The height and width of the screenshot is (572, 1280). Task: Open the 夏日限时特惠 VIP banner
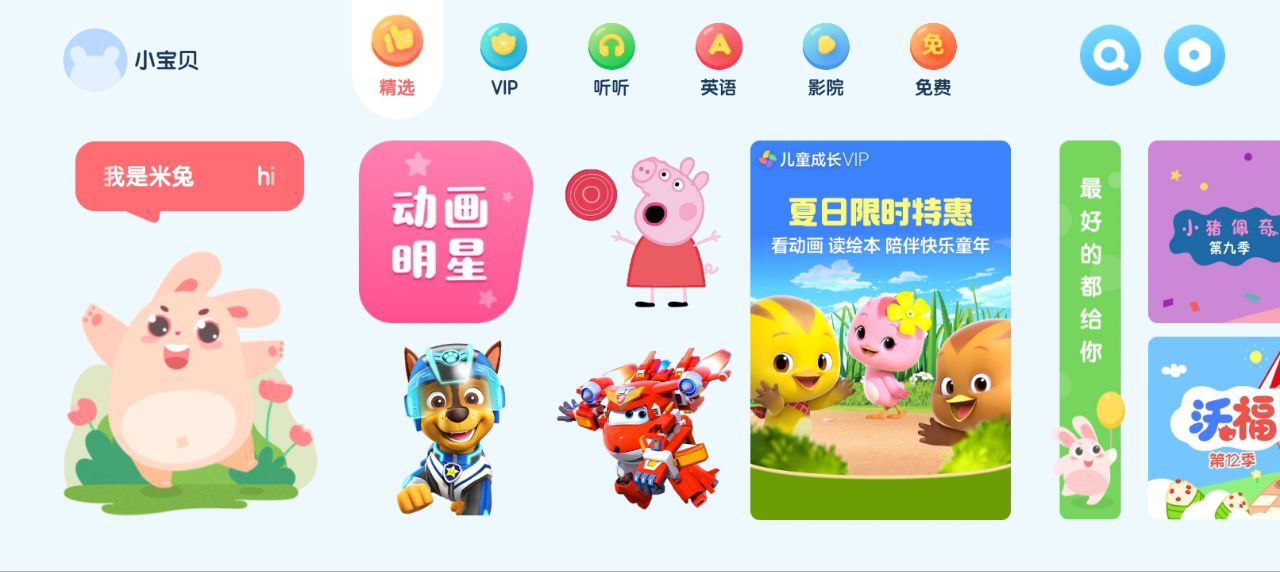(x=880, y=330)
